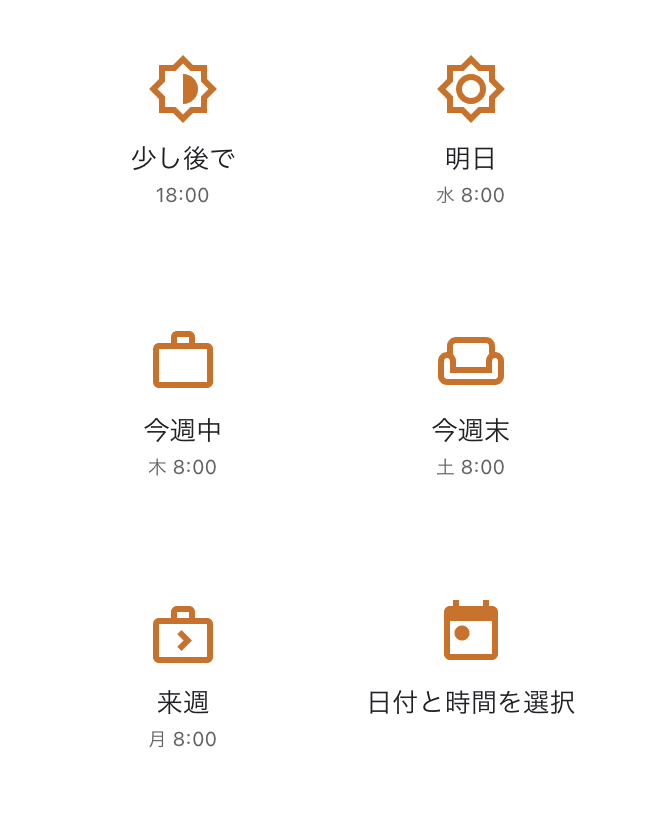The height and width of the screenshot is (829, 654).
Task: Select 来週 月 8:00
Action: (183, 675)
